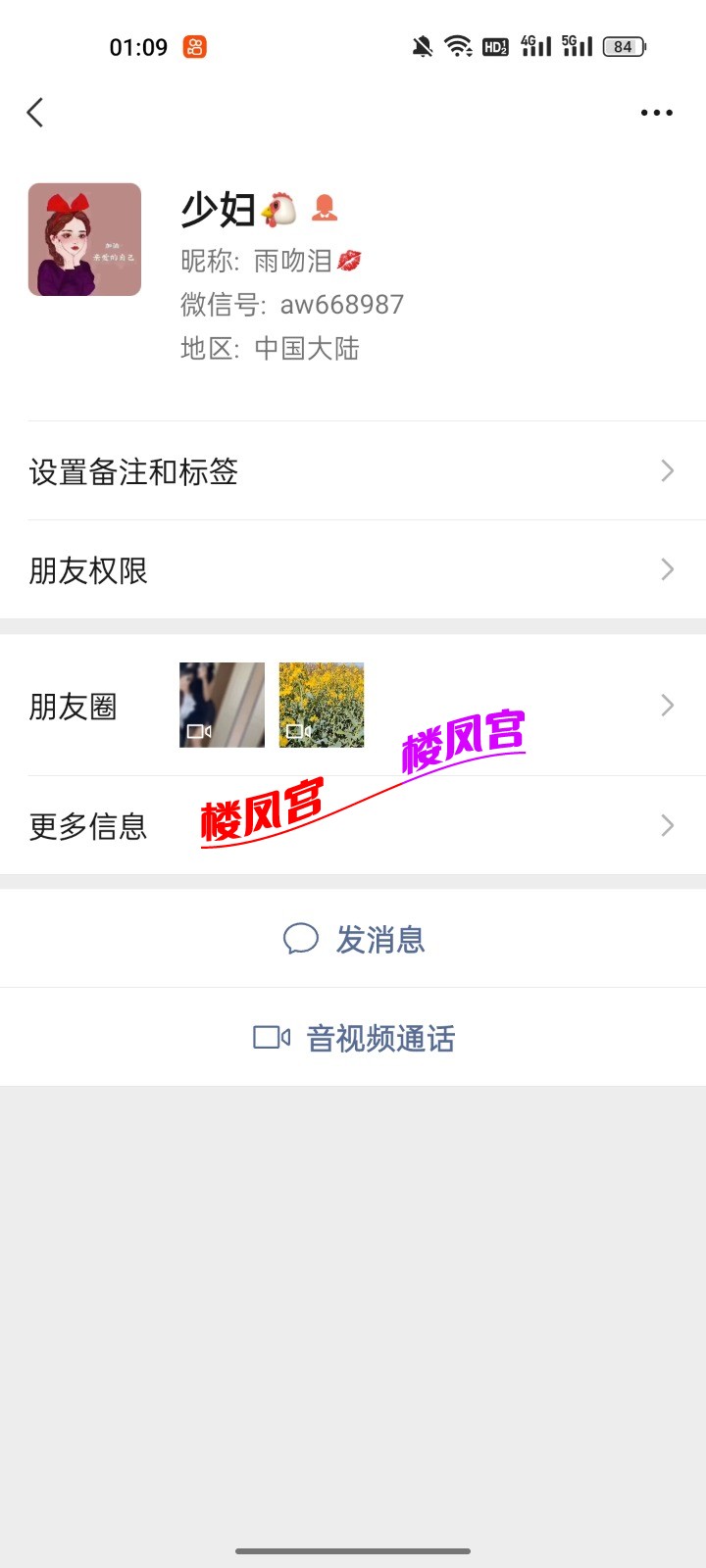Click the rooster emoji after 少妇

[277, 208]
